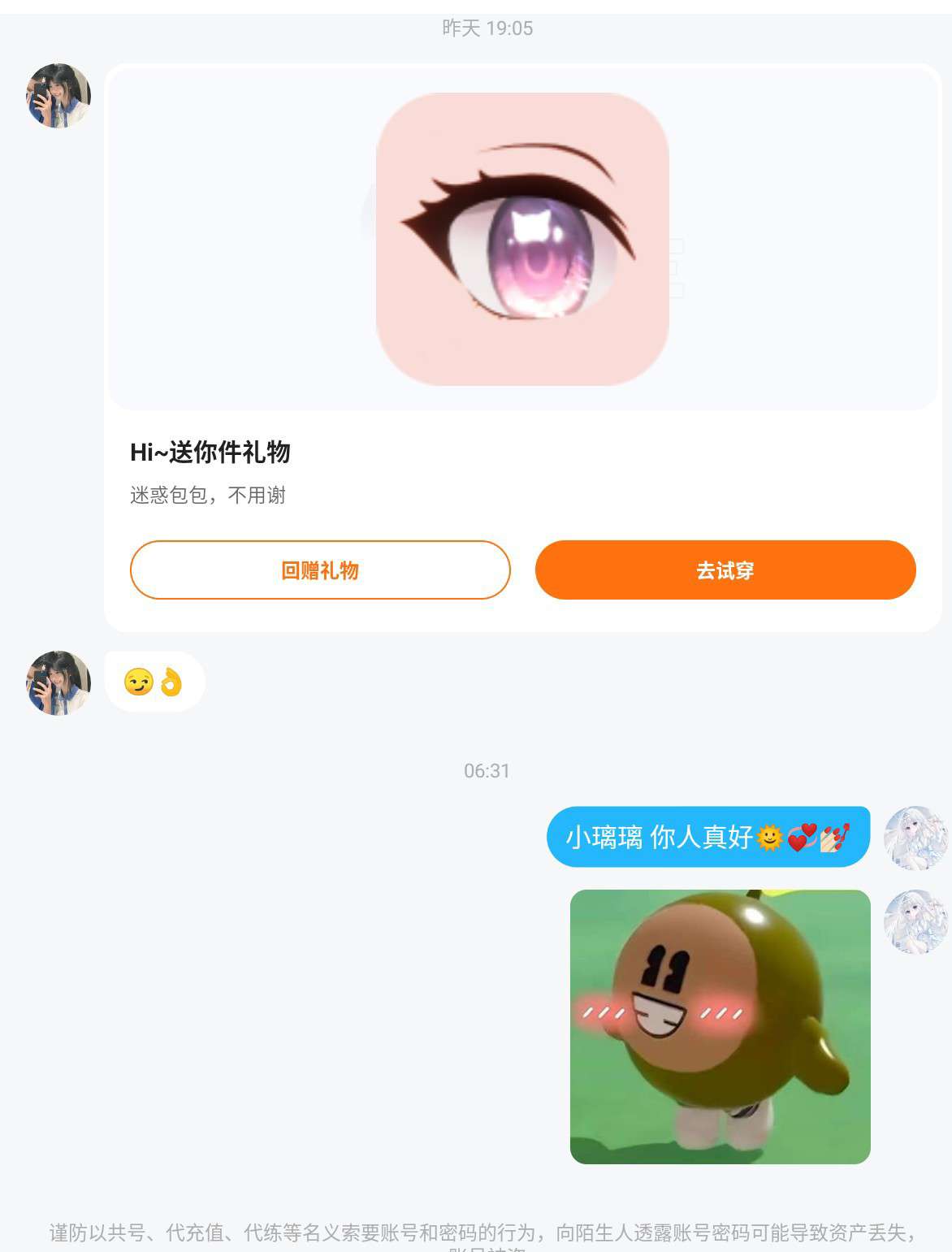
Task: Open the sender's avatar beside the gift card
Action: pos(58,96)
